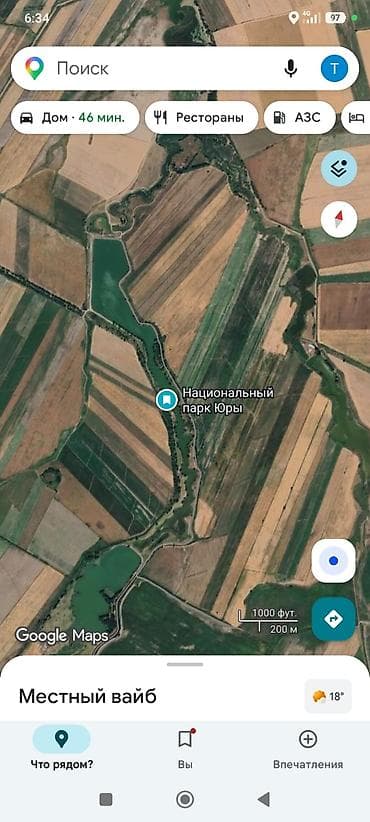Open the account avatar T
370x822 pixels.
(334, 68)
